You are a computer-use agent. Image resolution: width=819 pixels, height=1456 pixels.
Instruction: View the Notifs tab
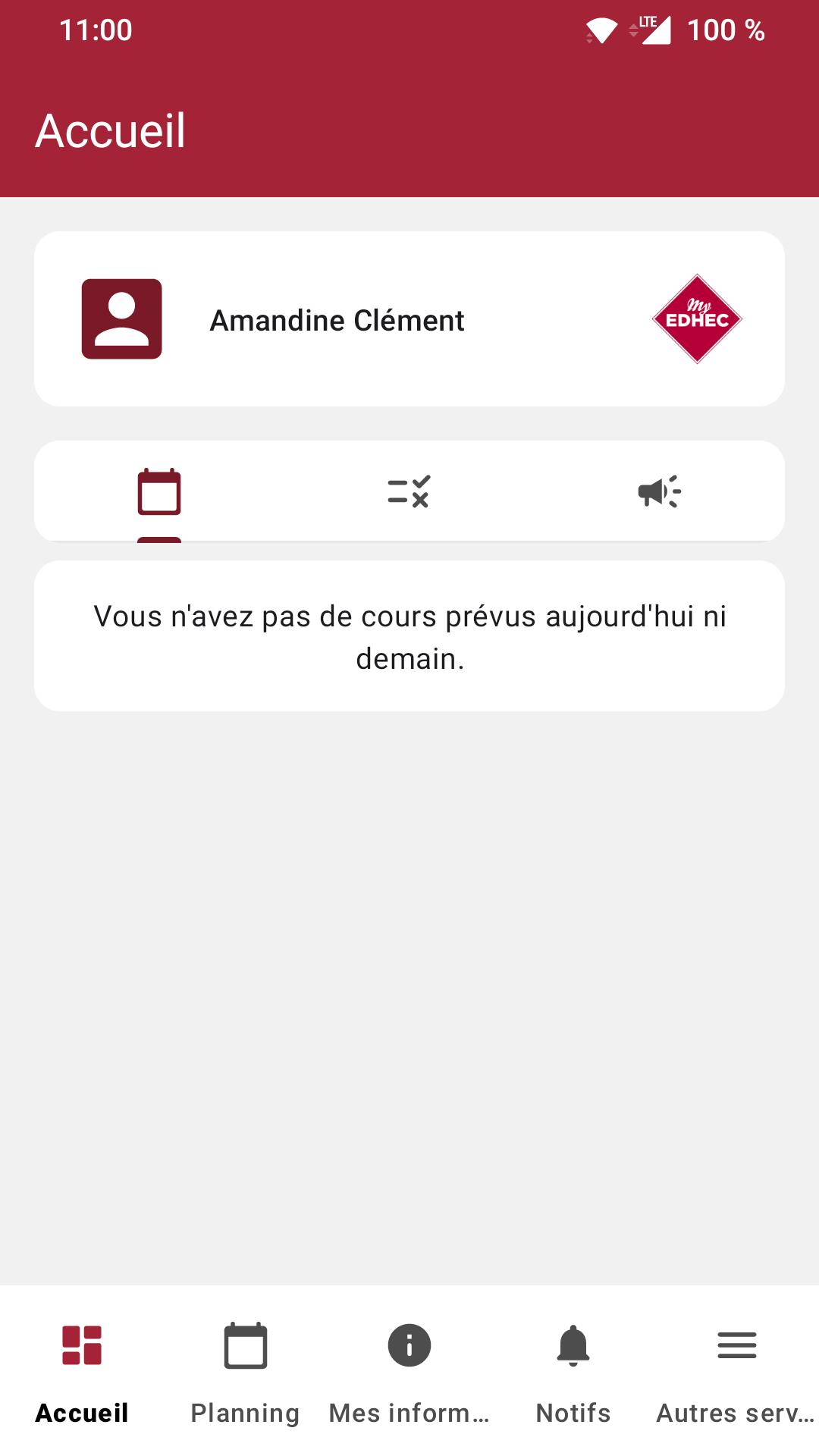pos(573,1371)
